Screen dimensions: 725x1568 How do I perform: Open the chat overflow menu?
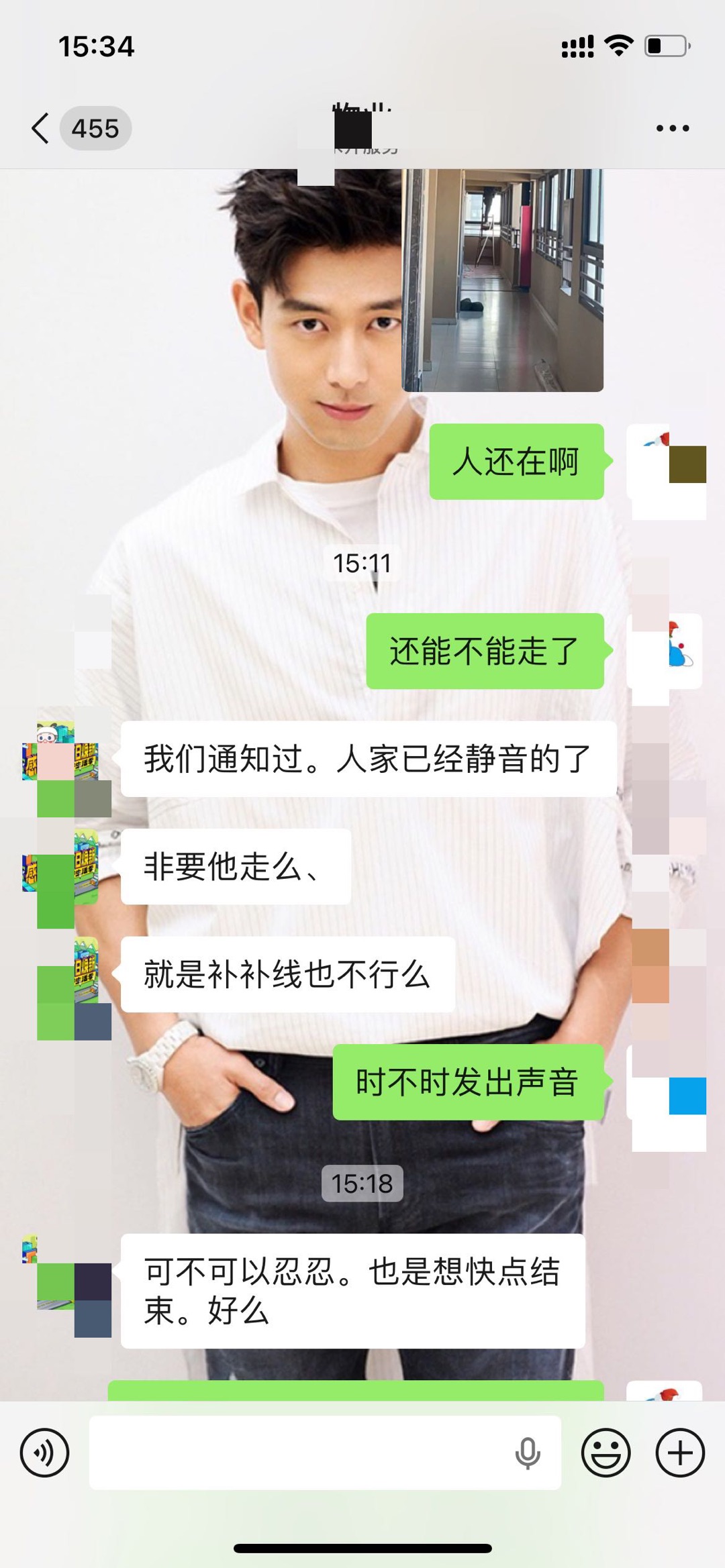tap(672, 128)
